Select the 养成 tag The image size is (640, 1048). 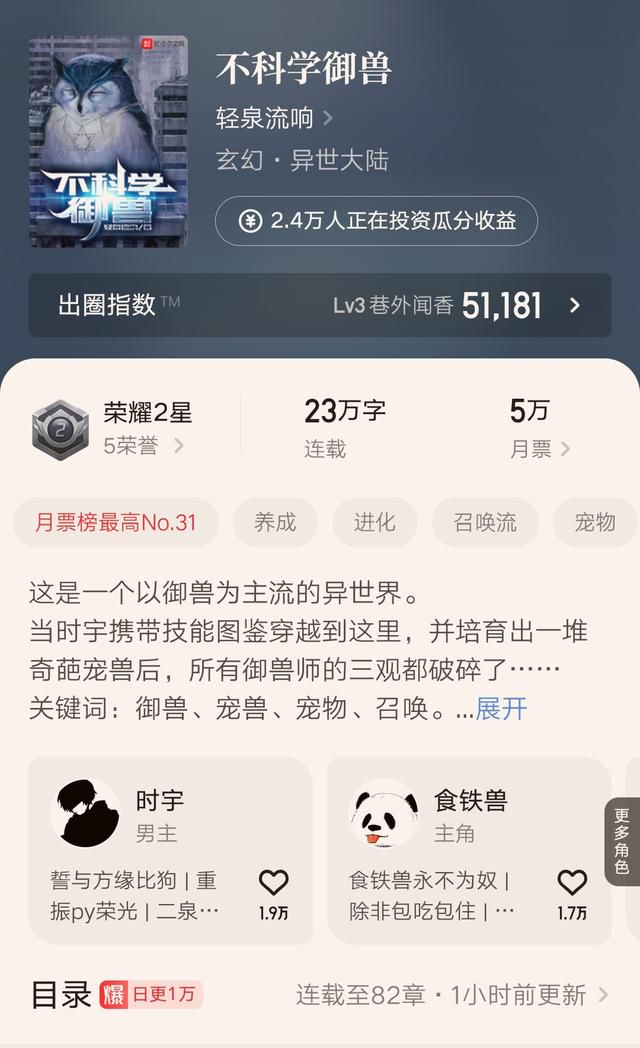[275, 522]
